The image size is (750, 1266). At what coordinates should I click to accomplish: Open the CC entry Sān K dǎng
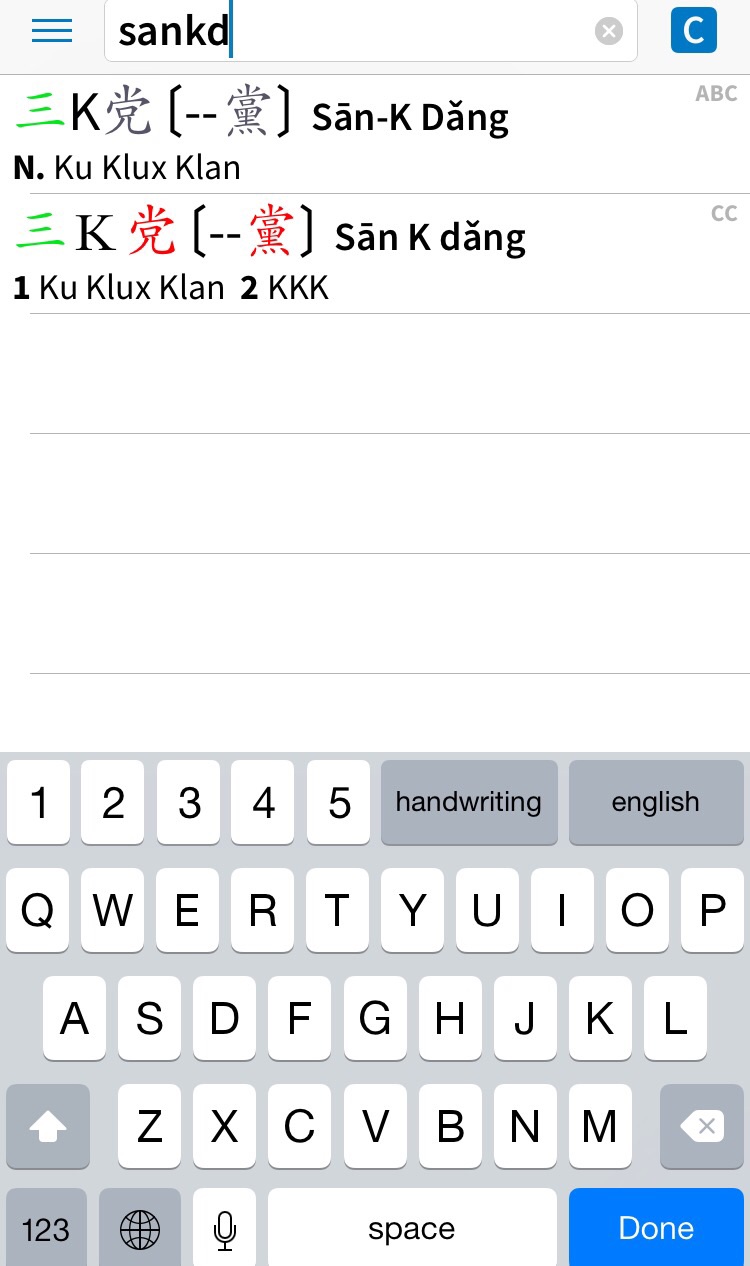tap(375, 254)
